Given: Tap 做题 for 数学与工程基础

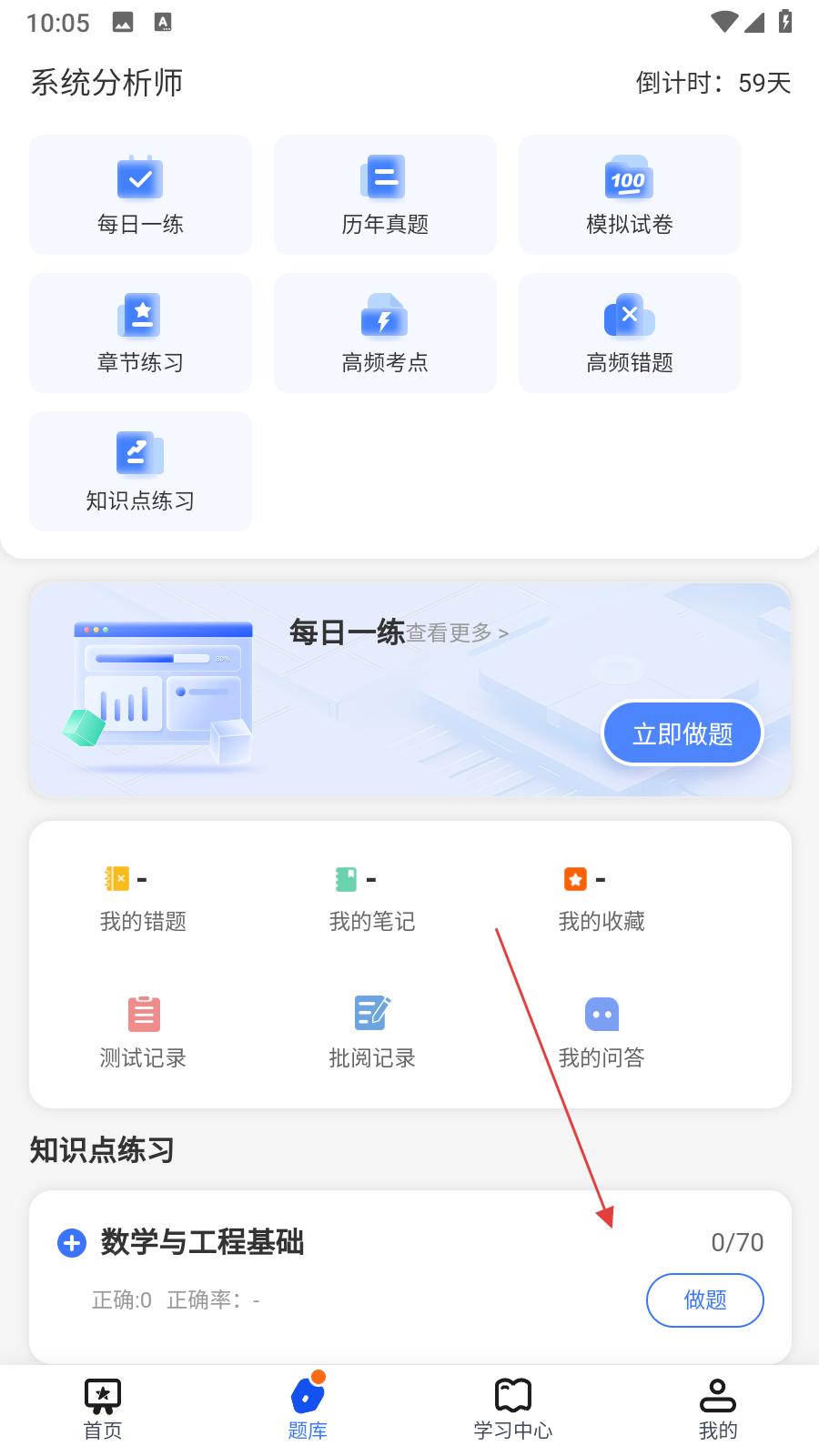Looking at the screenshot, I should [704, 1299].
